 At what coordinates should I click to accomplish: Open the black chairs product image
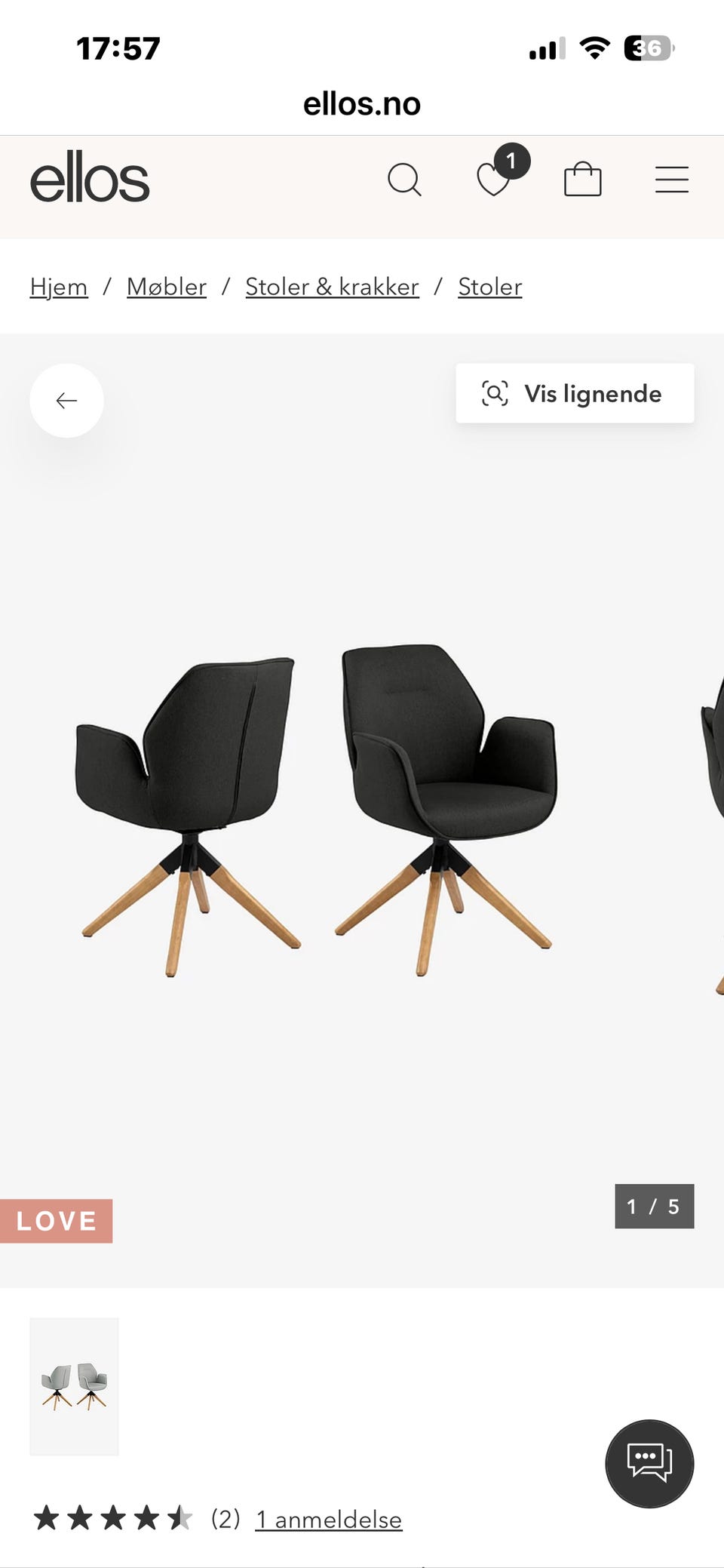click(317, 807)
